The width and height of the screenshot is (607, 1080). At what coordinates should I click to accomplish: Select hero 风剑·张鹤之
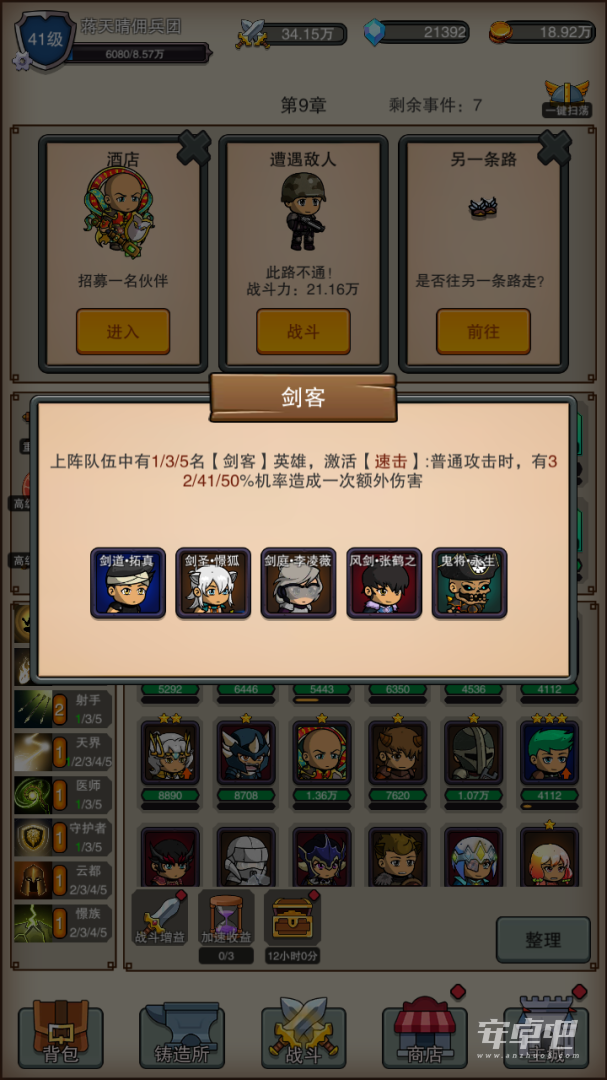384,583
